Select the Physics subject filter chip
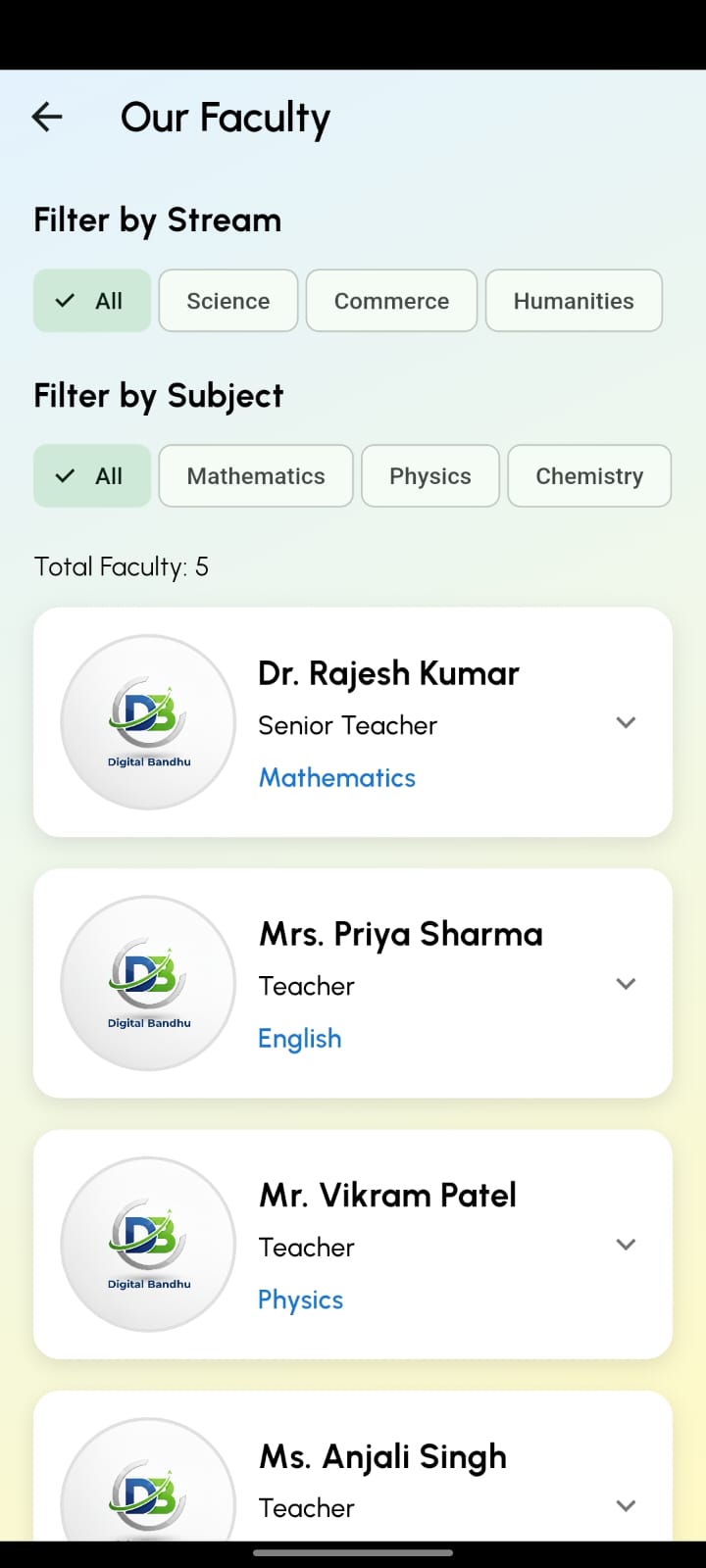 [x=429, y=475]
